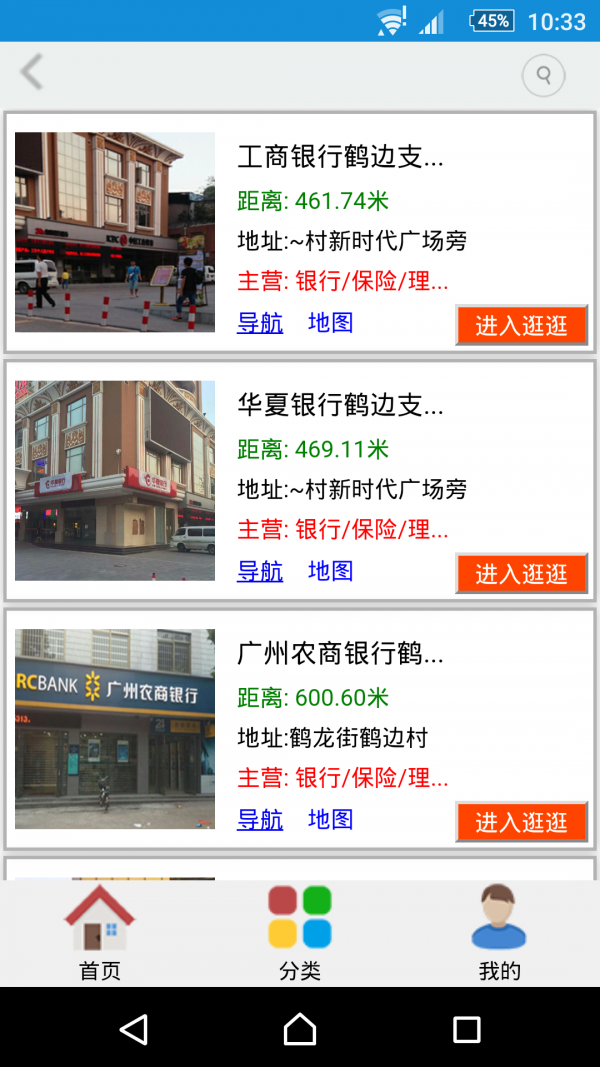Tap 进入逛逛 for 广州农商银行
This screenshot has width=600, height=1067.
521,822
